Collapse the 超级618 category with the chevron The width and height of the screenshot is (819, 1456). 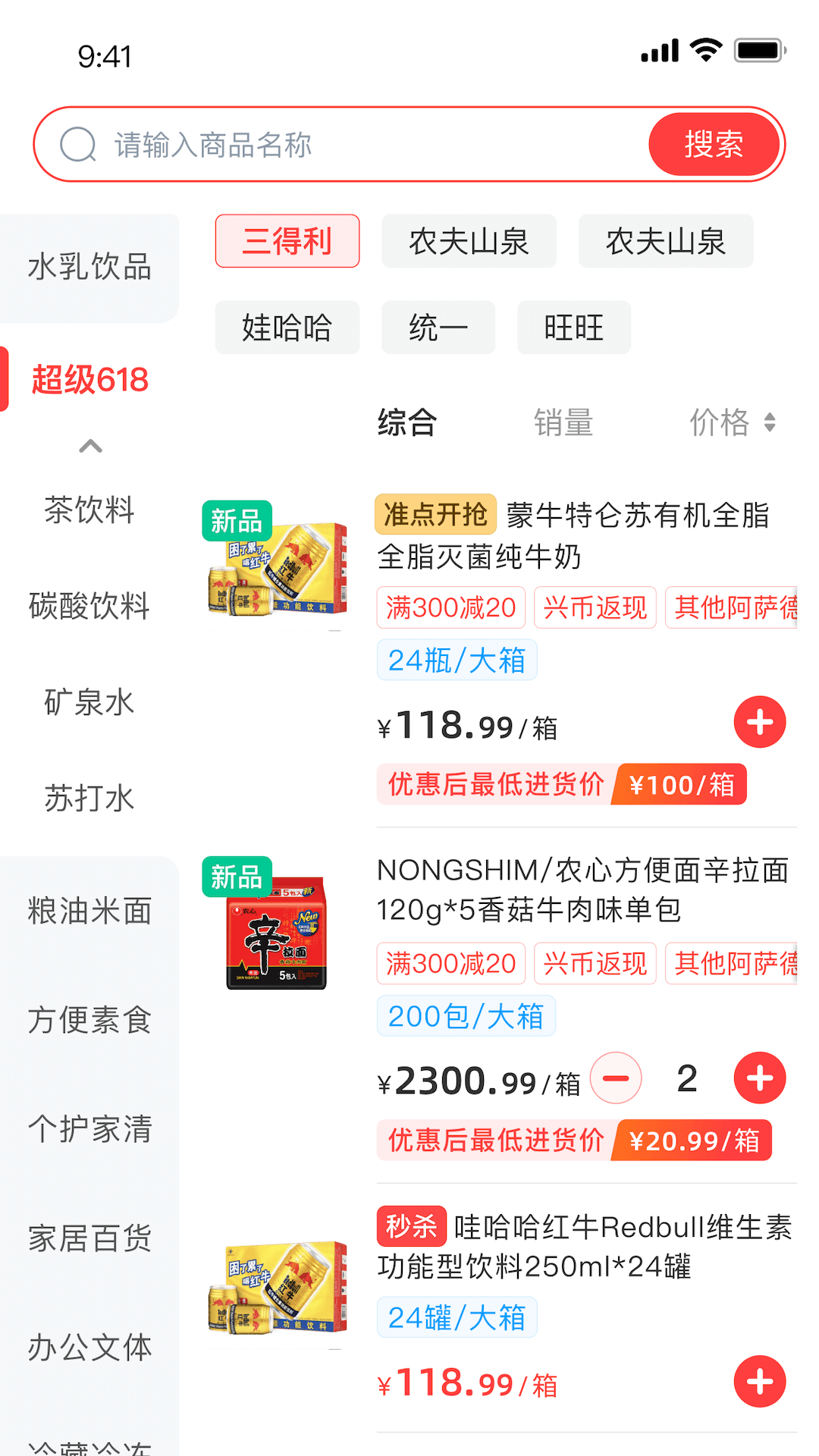[x=91, y=446]
